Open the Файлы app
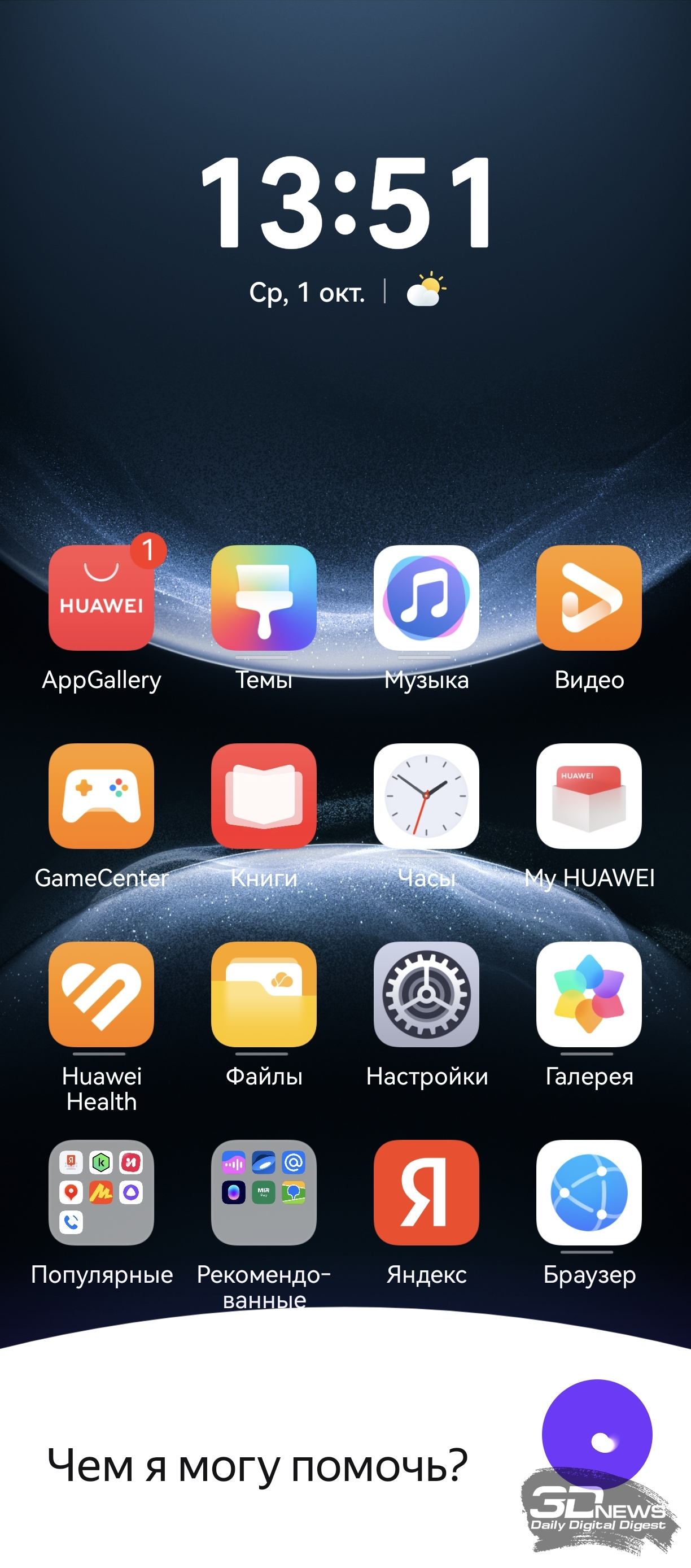 (264, 994)
